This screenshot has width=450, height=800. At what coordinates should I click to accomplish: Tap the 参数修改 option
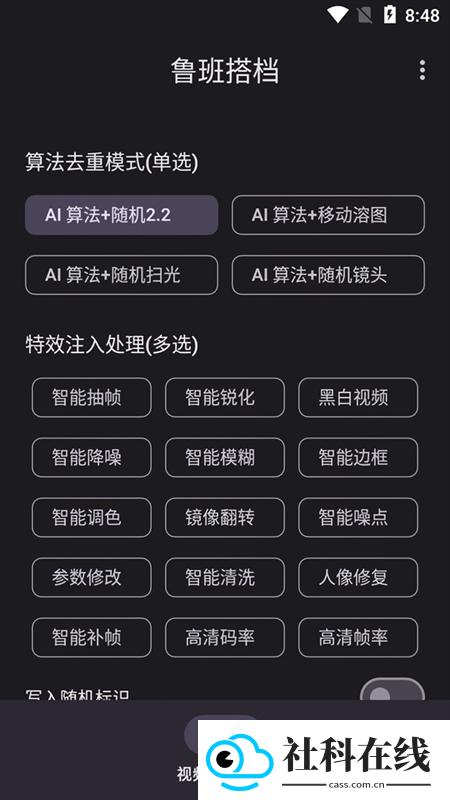click(92, 578)
